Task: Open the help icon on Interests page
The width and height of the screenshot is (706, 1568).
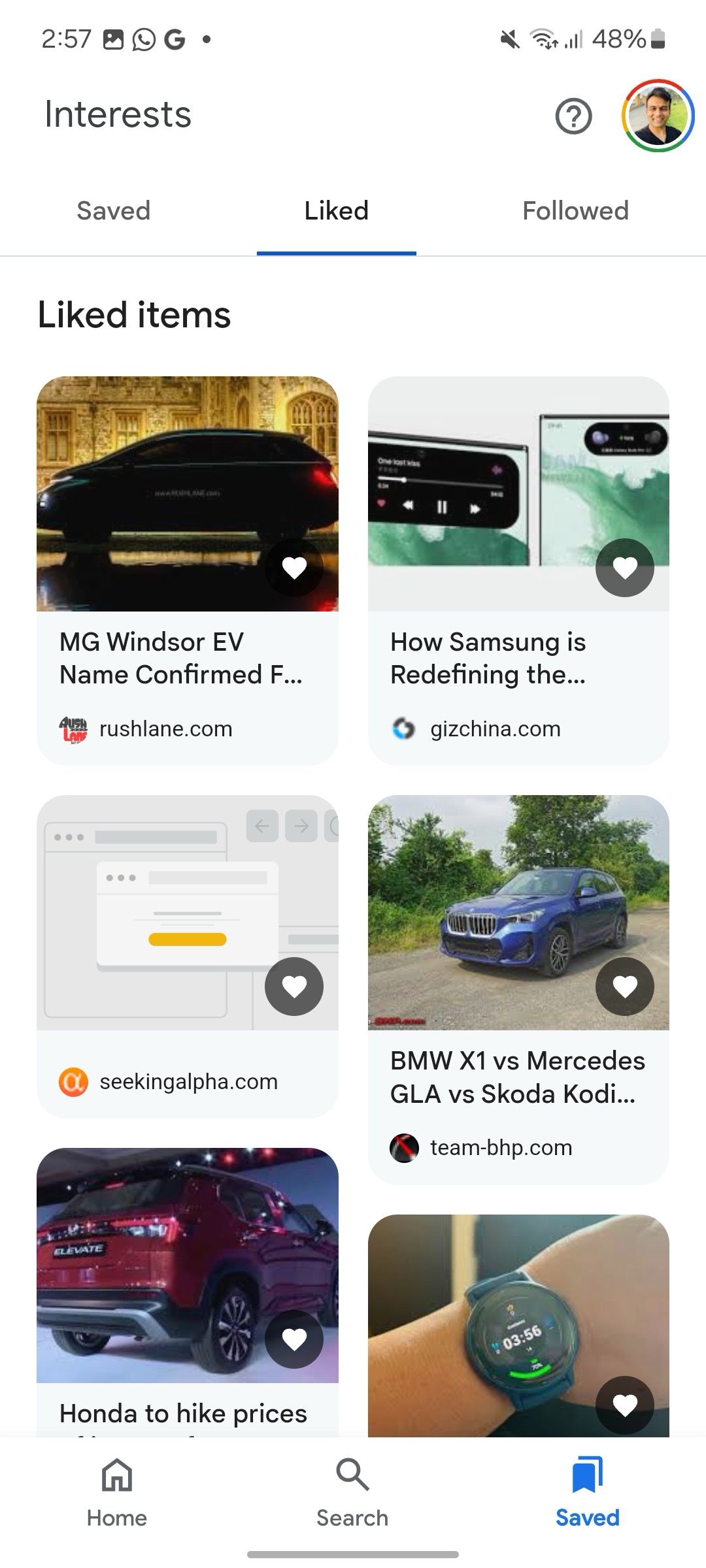Action: (573, 116)
